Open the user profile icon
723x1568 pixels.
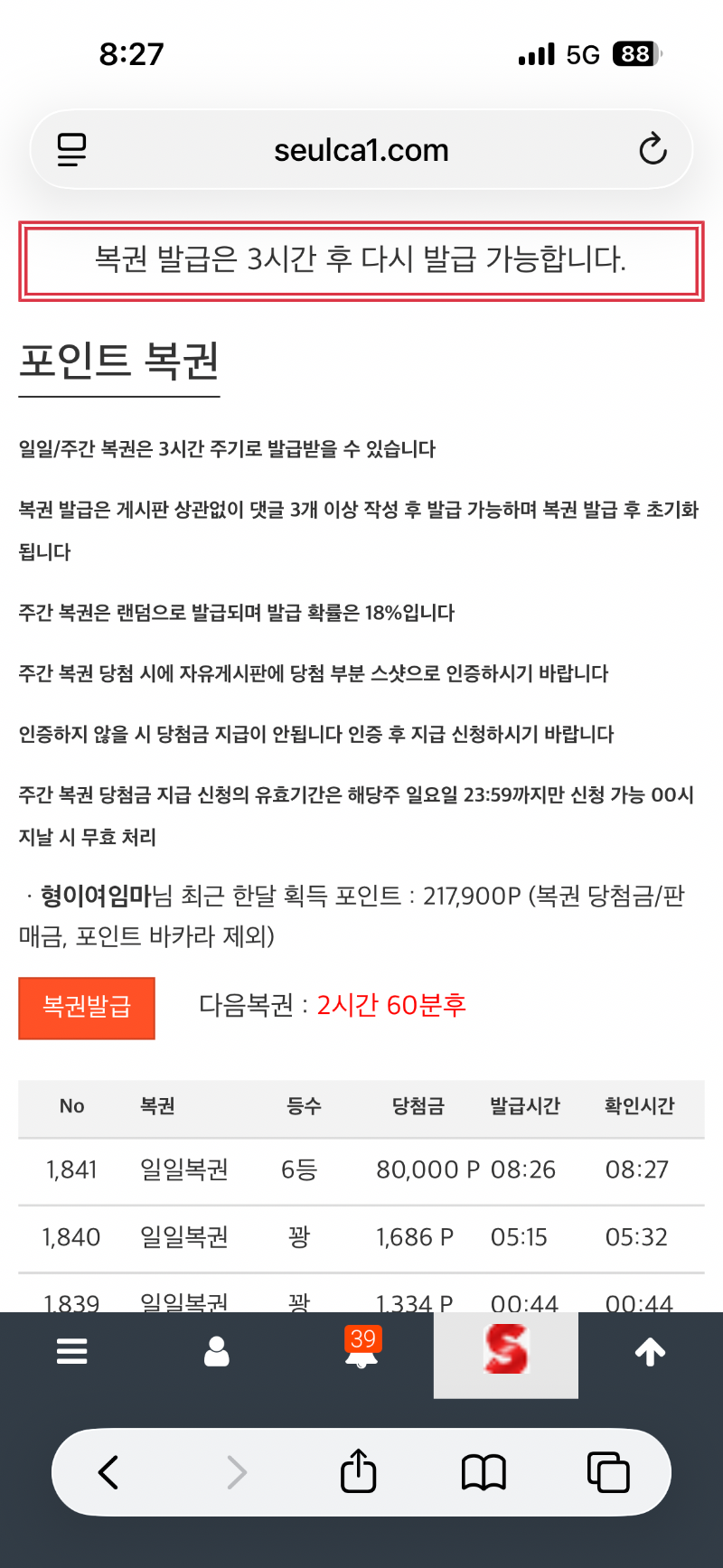(x=217, y=1352)
